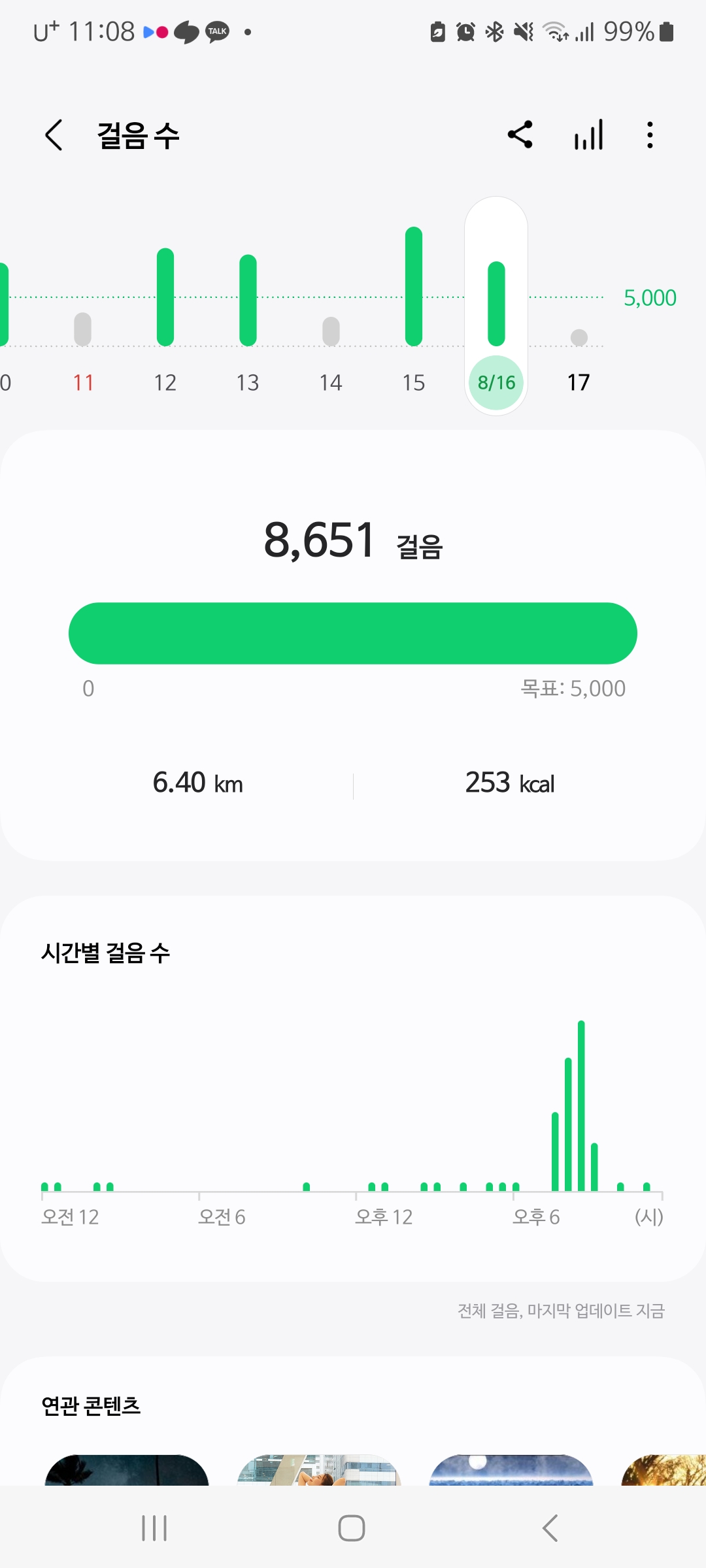Select the highlighted 8/16 date

pos(496,382)
